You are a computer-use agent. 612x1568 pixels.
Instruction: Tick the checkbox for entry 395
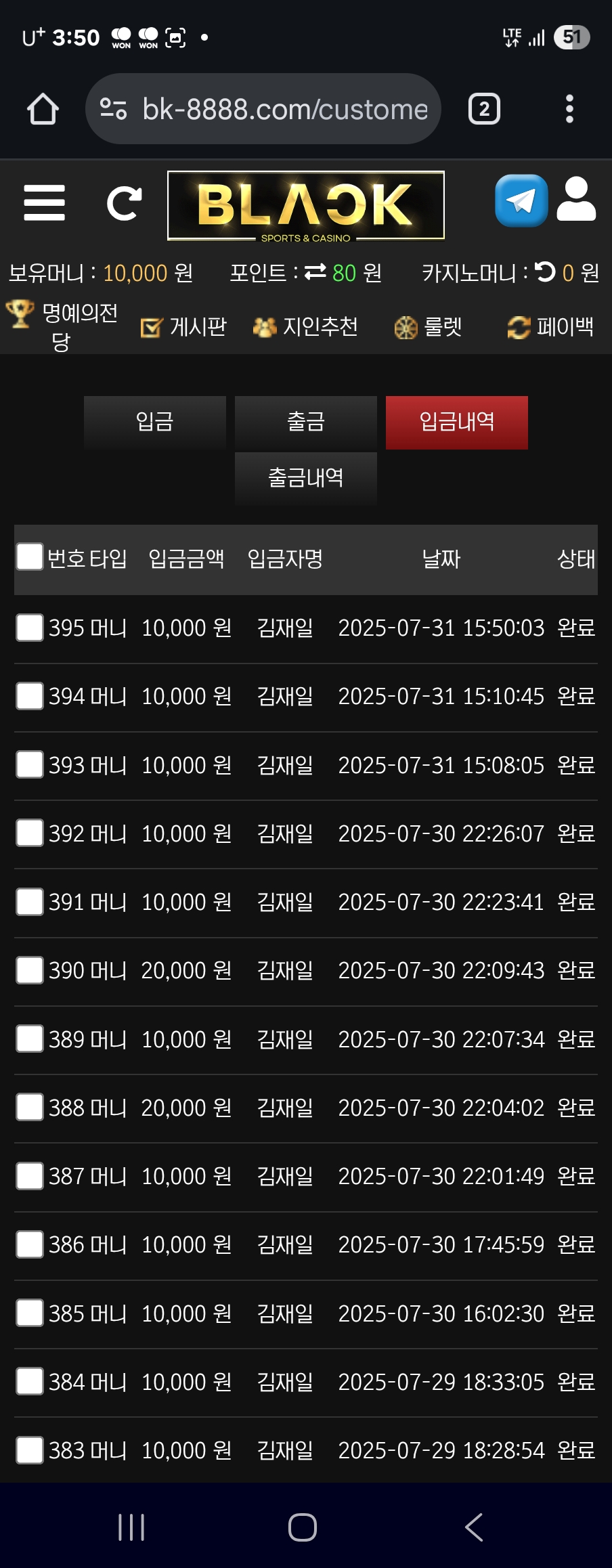pos(30,628)
